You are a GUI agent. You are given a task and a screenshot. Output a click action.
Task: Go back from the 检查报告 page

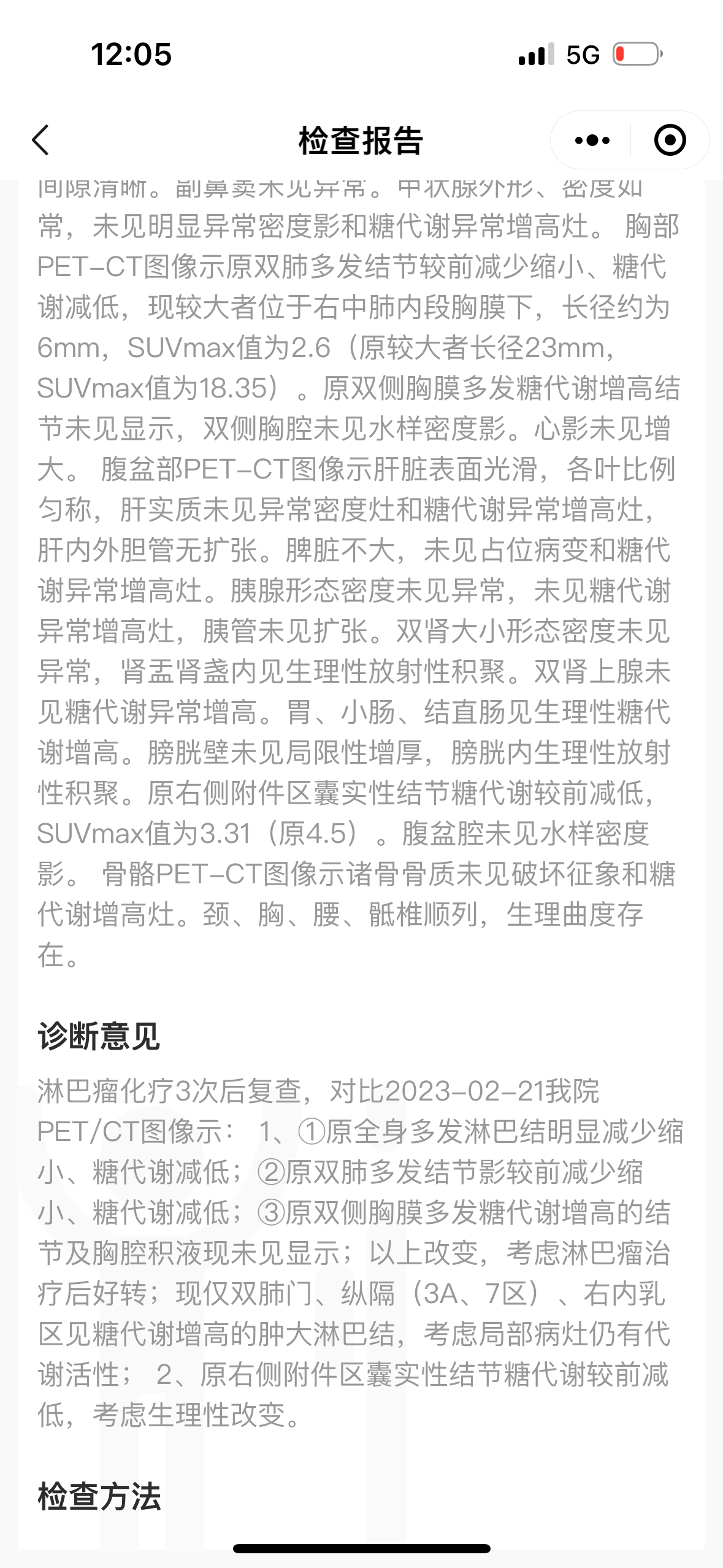pos(40,140)
